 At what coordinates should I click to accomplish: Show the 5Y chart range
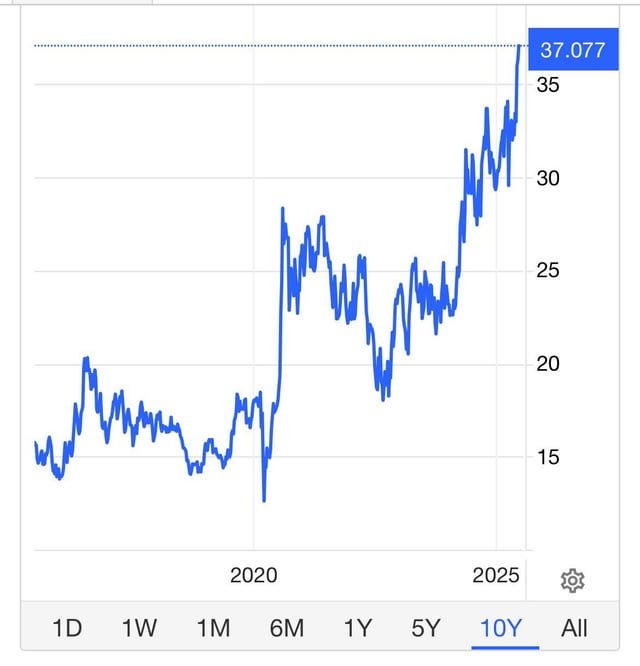tap(426, 628)
